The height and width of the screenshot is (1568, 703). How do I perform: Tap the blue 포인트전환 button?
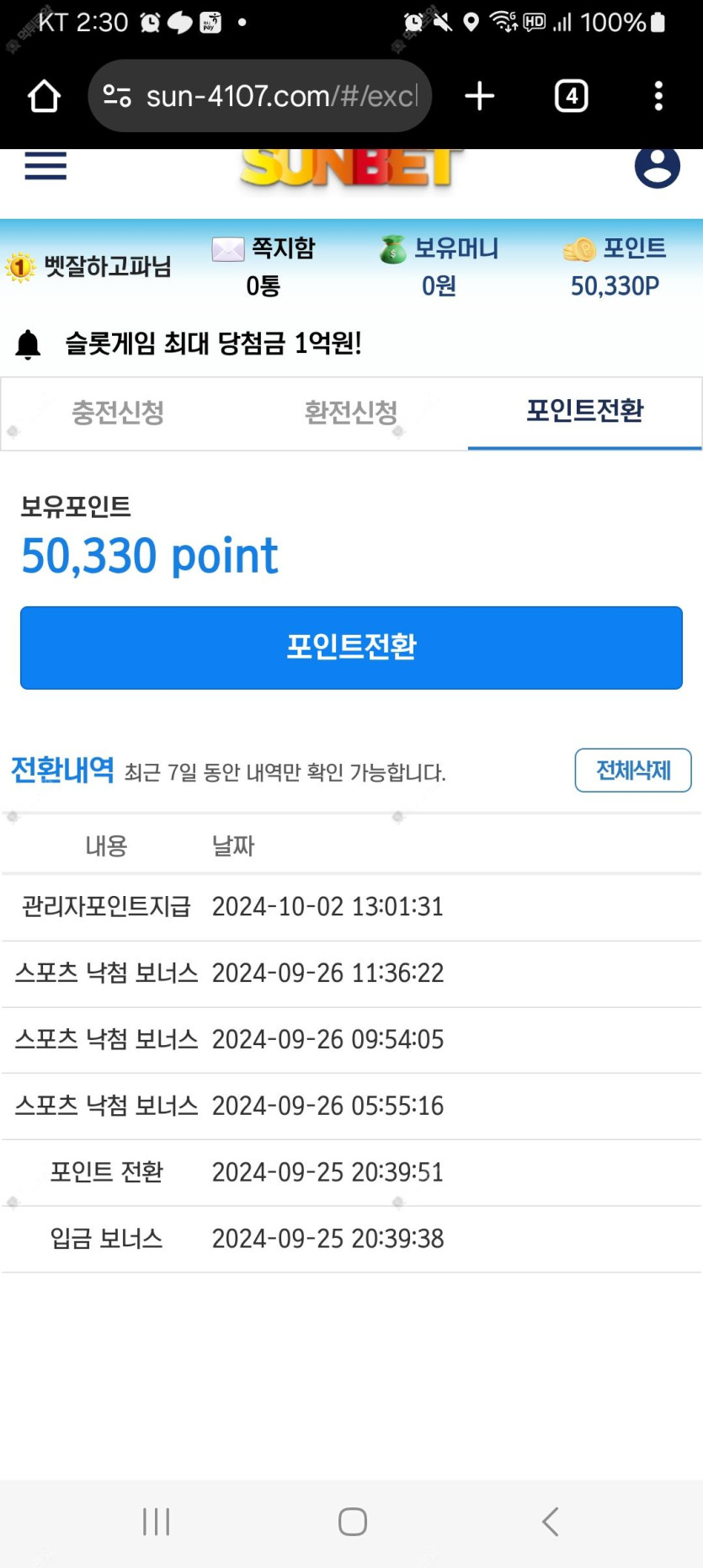tap(351, 648)
